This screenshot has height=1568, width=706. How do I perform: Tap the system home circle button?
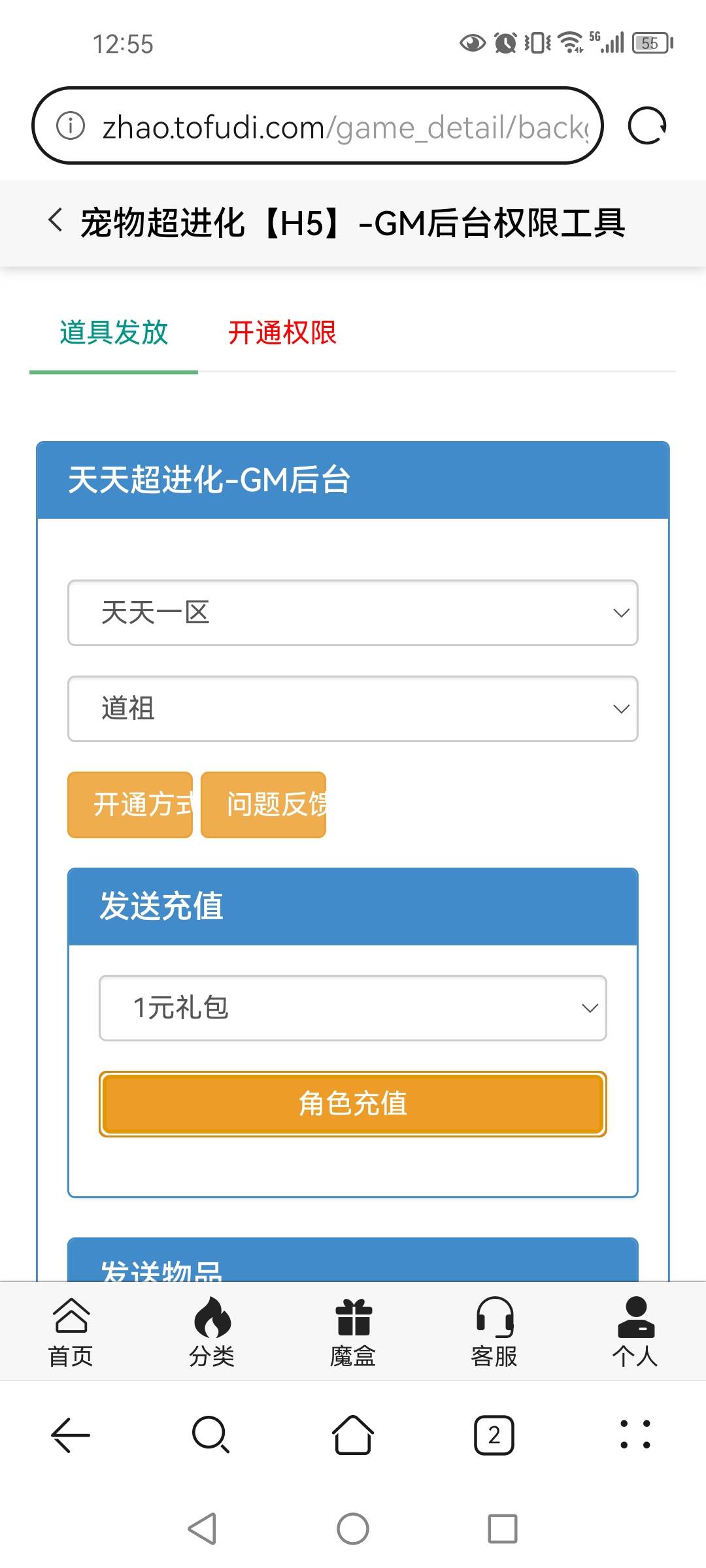click(353, 1529)
